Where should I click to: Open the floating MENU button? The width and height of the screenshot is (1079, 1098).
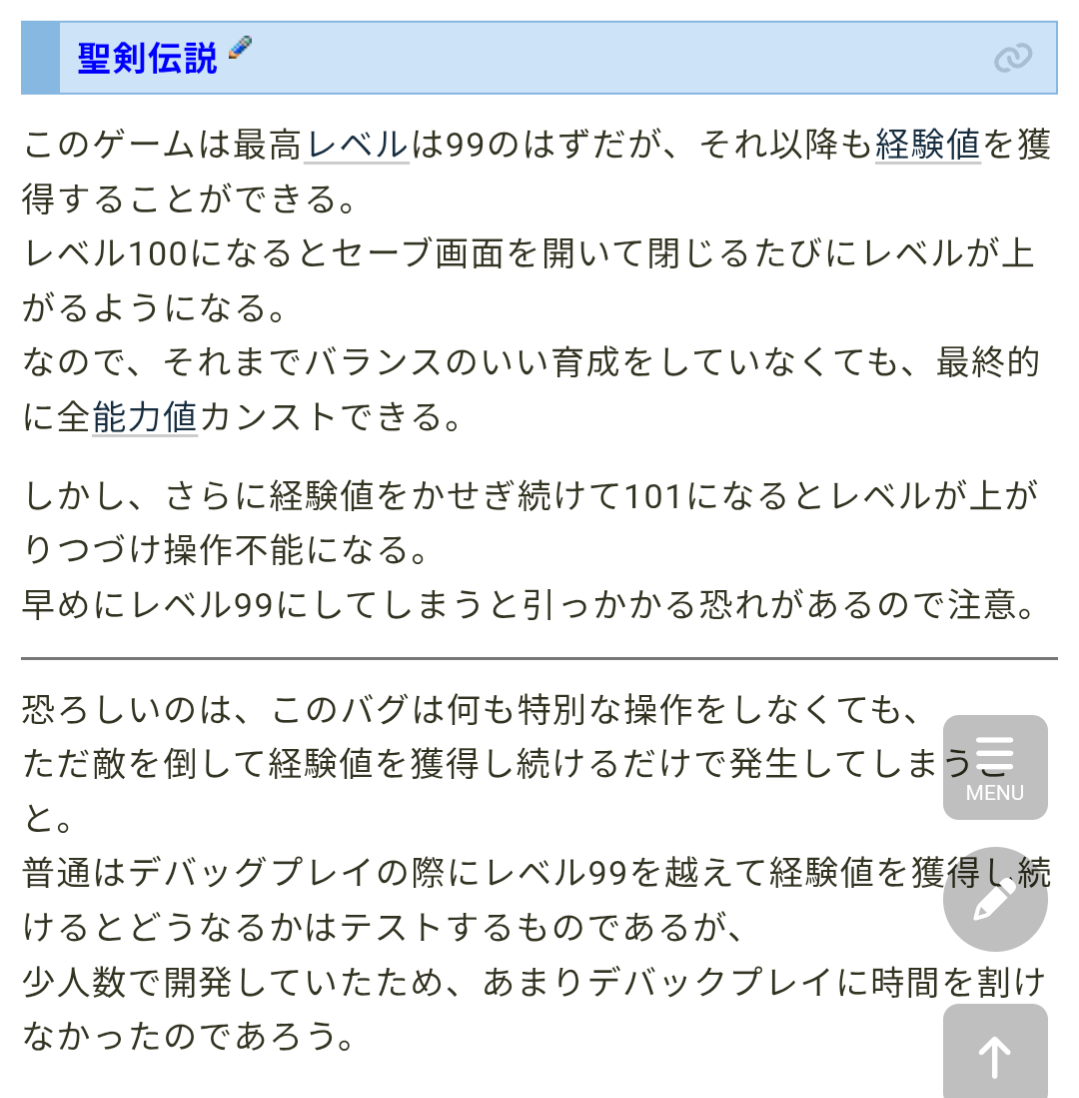point(995,768)
